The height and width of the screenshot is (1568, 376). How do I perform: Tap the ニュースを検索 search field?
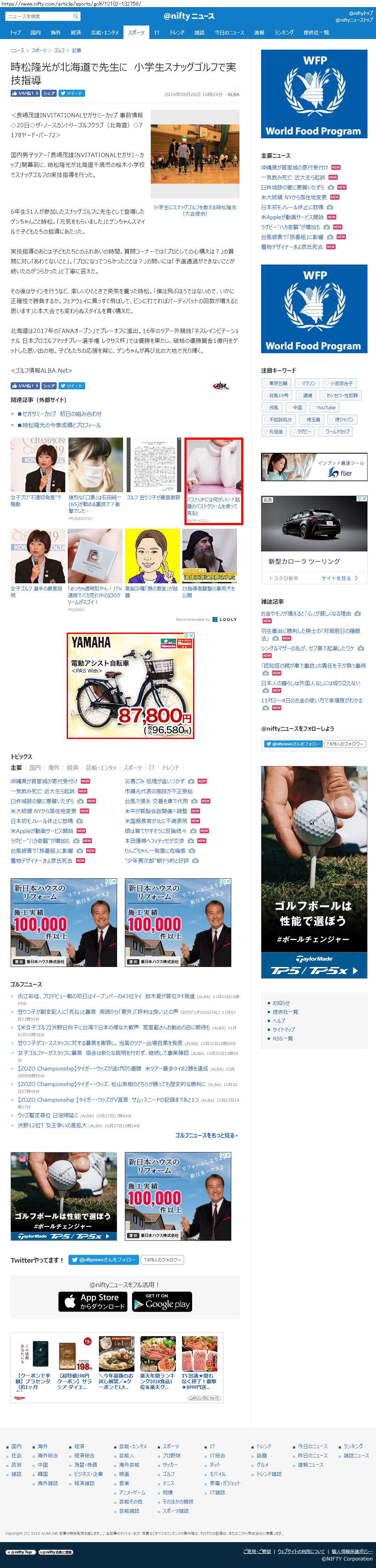[x=39, y=16]
